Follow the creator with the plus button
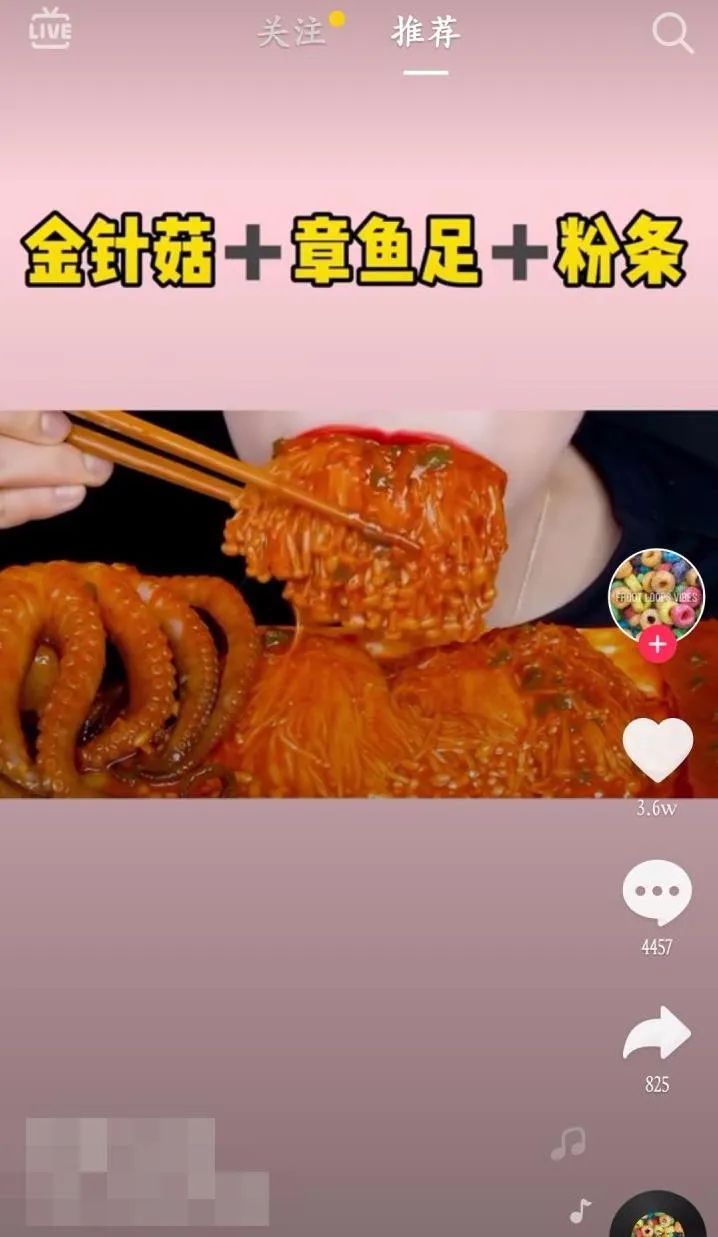Screen dimensions: 718x1237 click(x=657, y=646)
